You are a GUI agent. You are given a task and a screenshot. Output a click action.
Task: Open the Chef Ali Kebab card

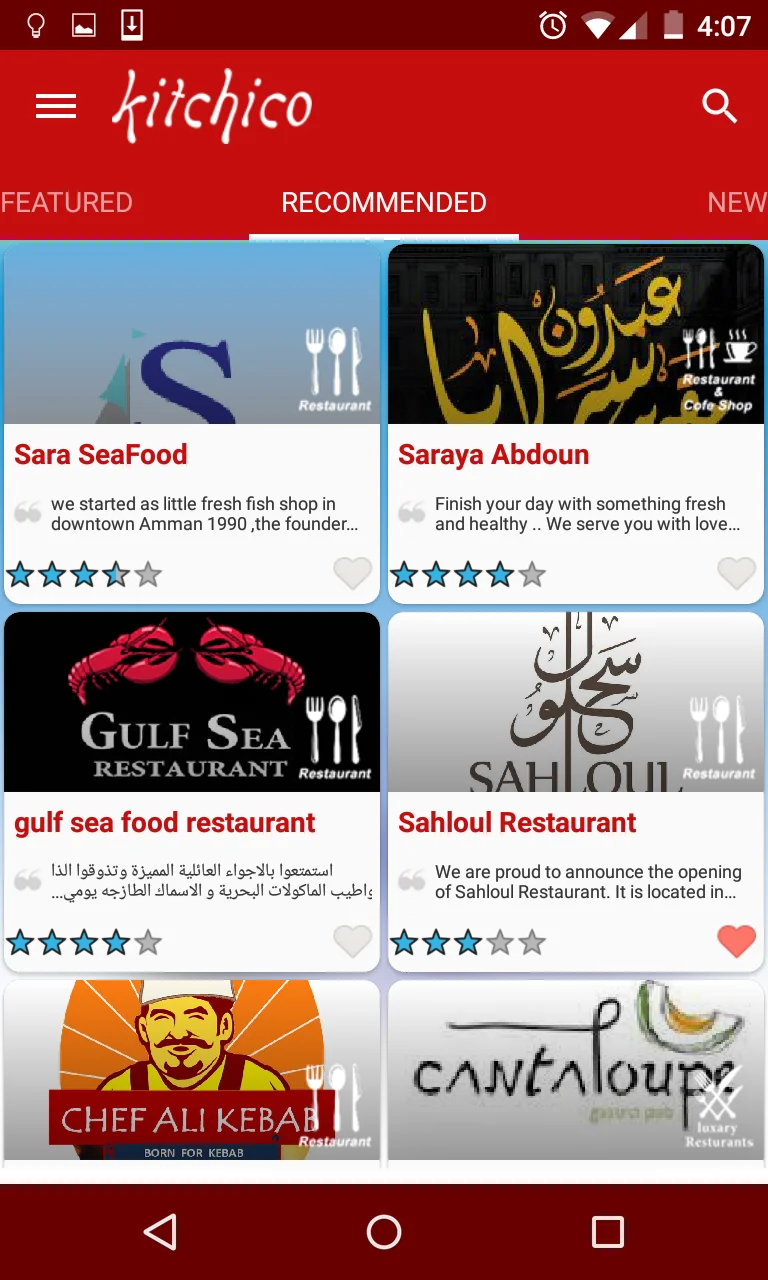(192, 1073)
